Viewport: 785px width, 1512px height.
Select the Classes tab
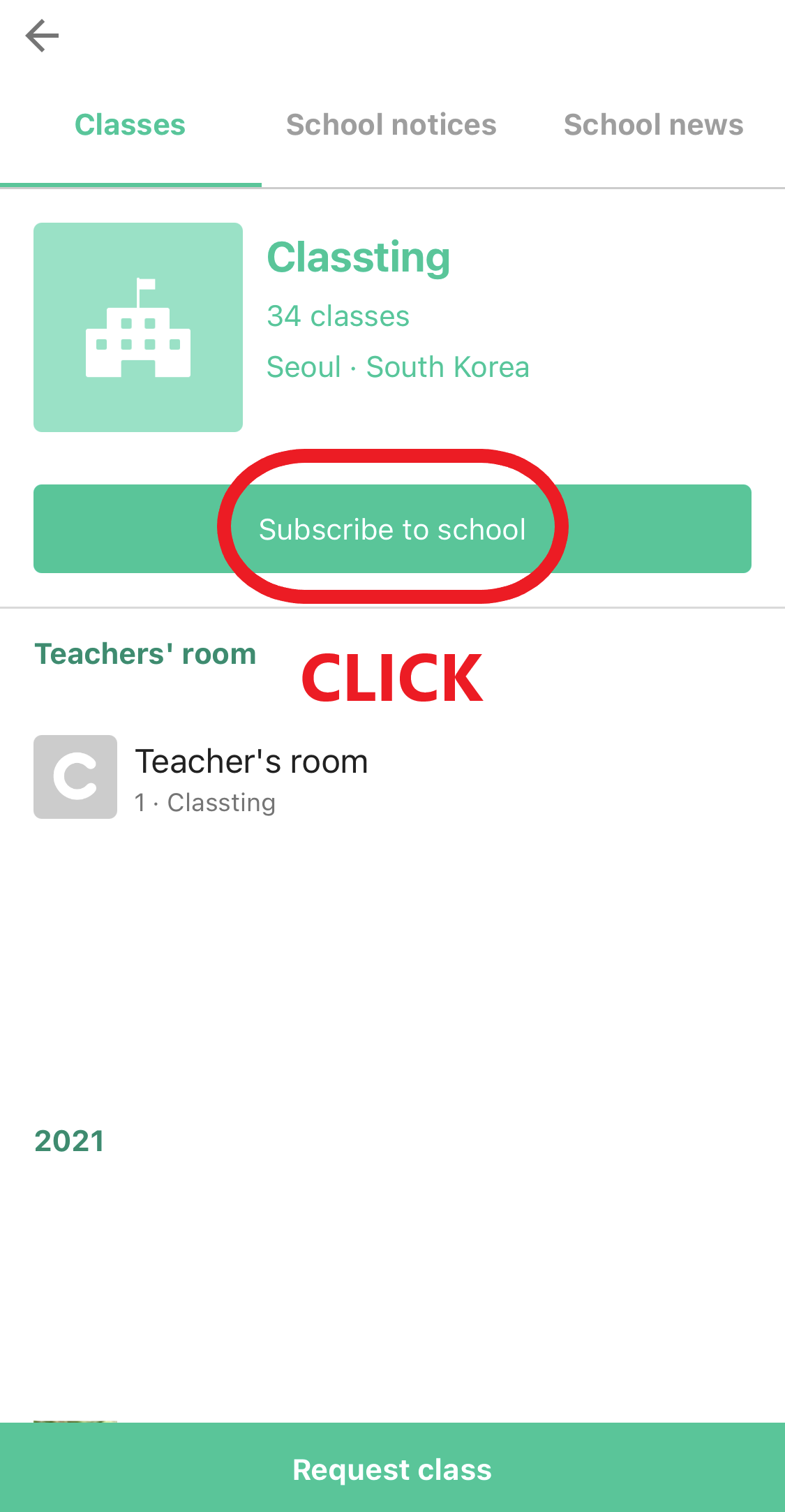pyautogui.click(x=130, y=125)
